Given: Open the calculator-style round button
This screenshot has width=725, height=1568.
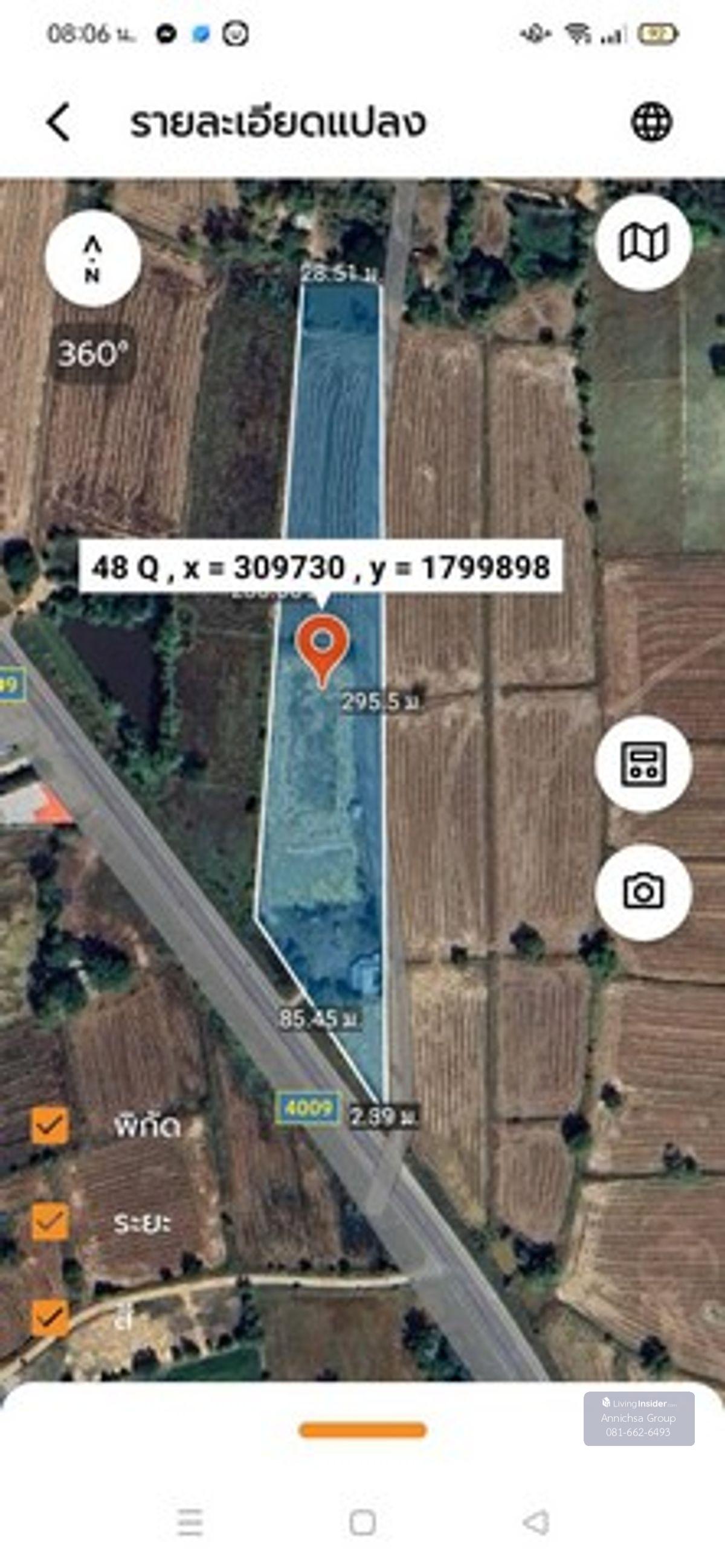Looking at the screenshot, I should pyautogui.click(x=643, y=764).
